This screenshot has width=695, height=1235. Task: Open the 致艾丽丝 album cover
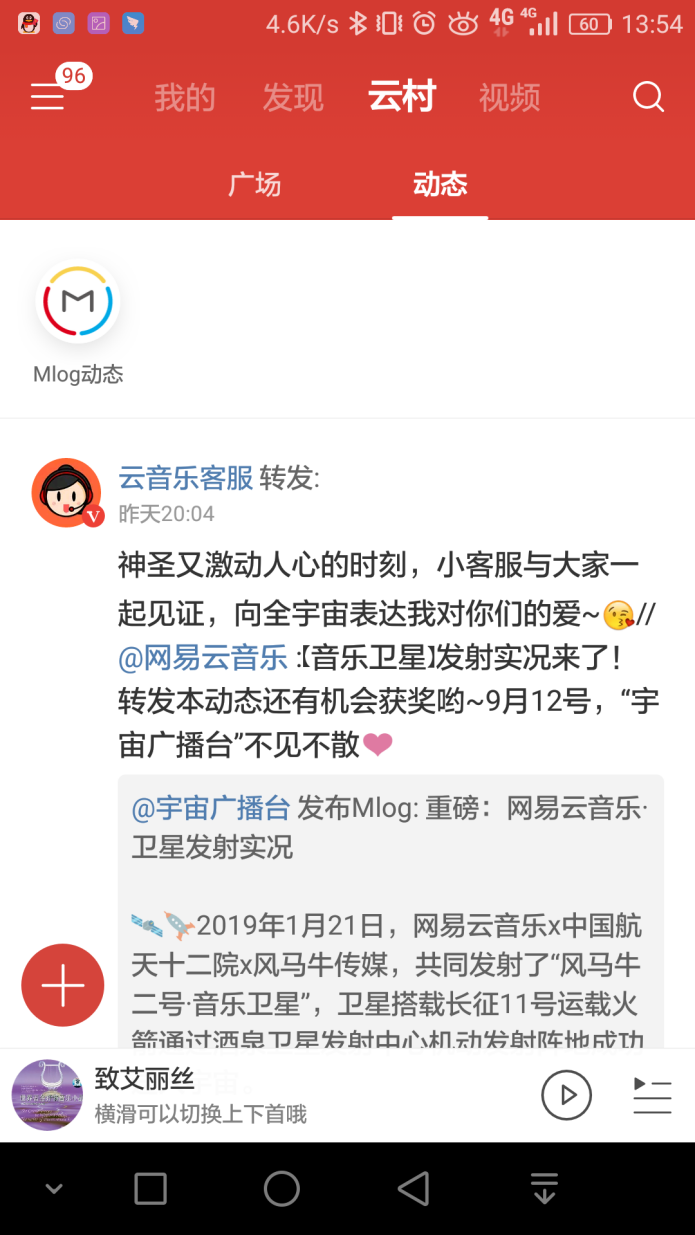pyautogui.click(x=47, y=1095)
